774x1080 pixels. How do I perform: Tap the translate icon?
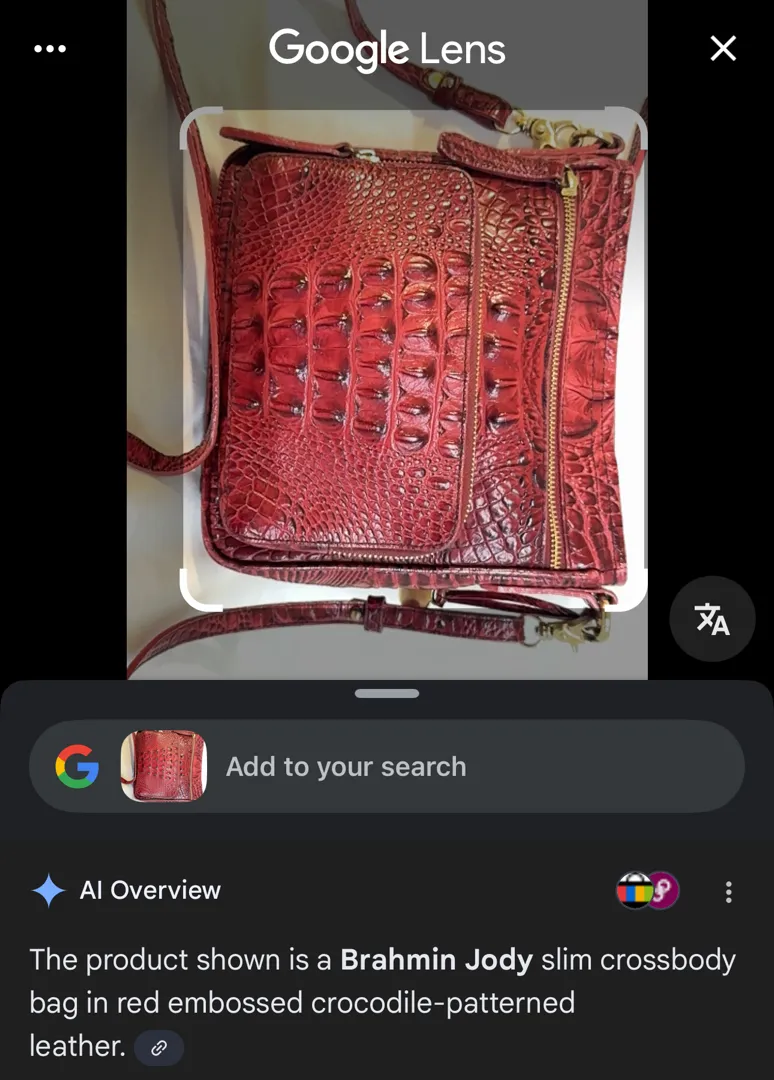712,619
